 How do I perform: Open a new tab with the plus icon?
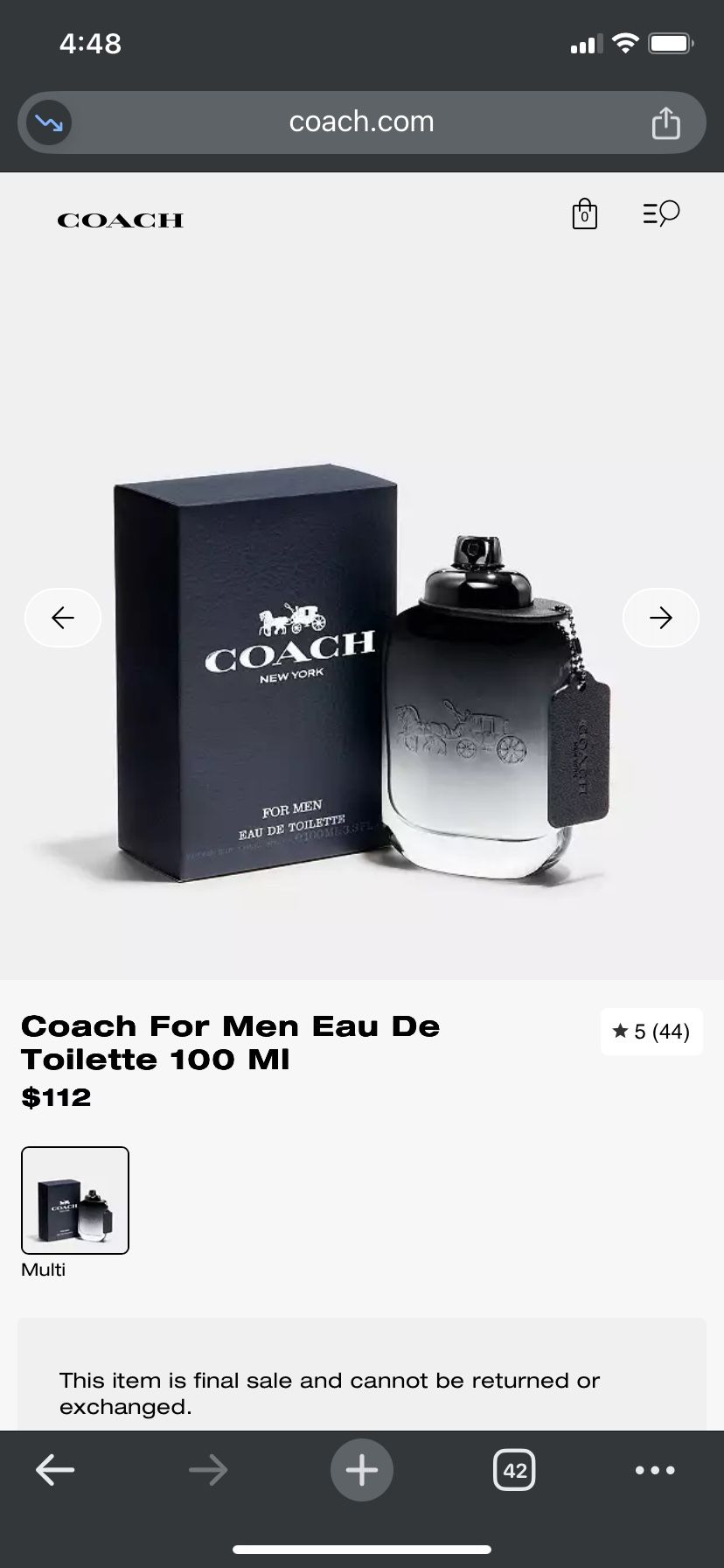[362, 1470]
